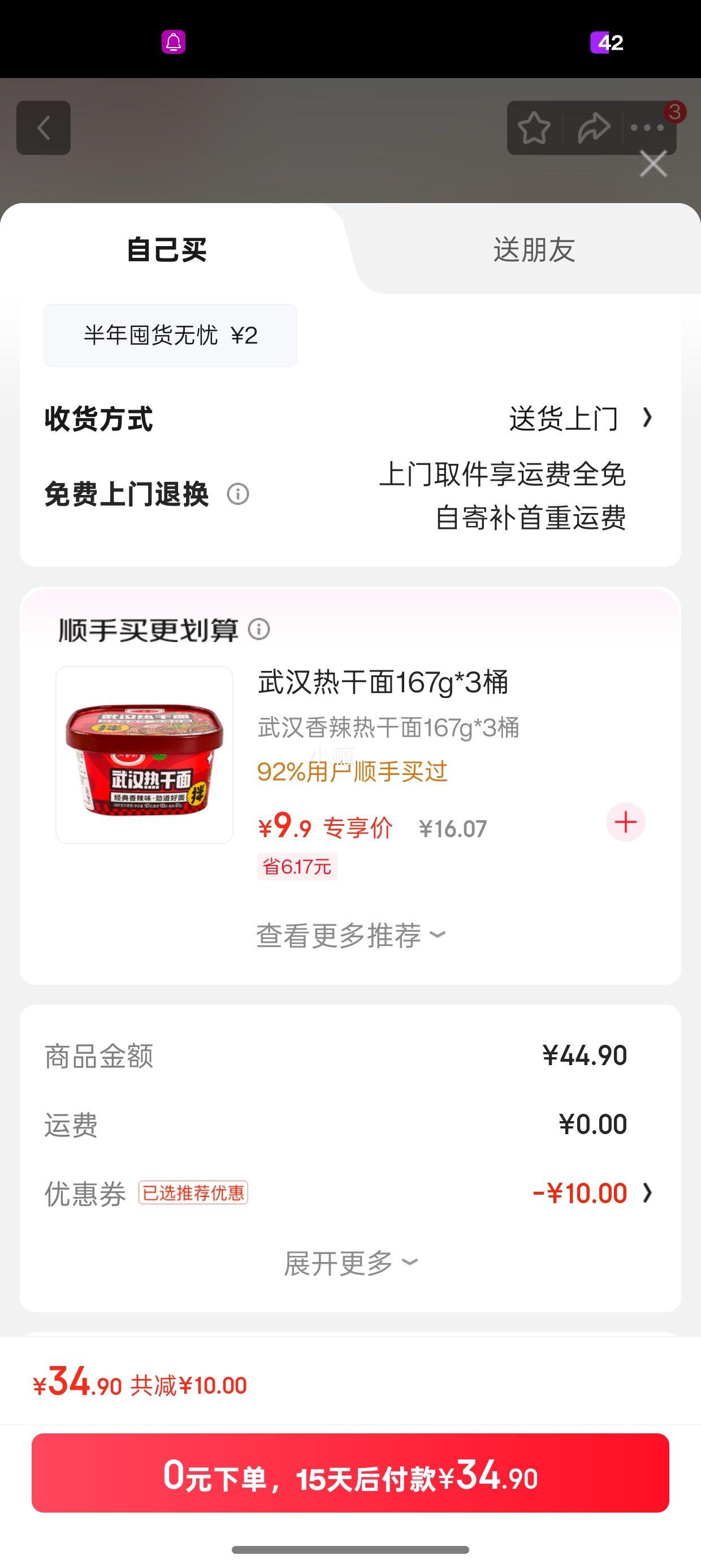Show info about 免费上门退换

pos(238,494)
